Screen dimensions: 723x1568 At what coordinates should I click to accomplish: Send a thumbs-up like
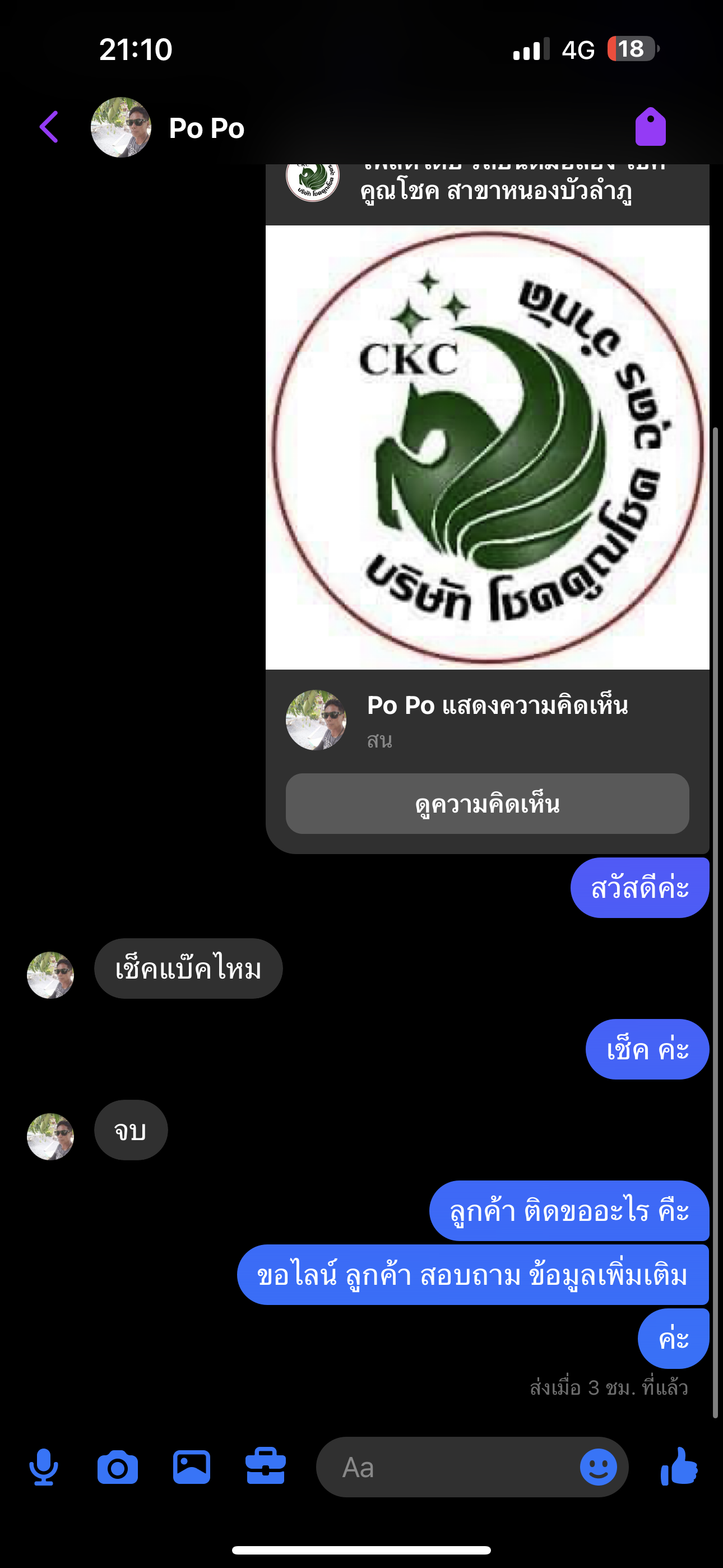[x=679, y=1467]
